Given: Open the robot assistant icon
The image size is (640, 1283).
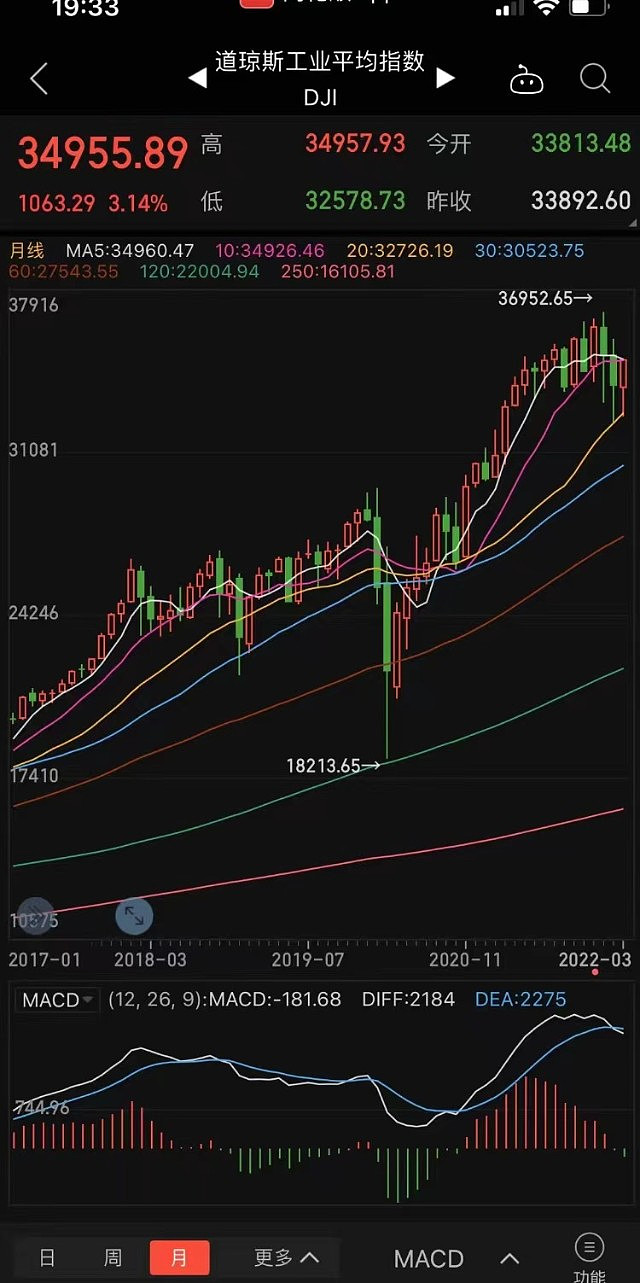Looking at the screenshot, I should tap(526, 80).
